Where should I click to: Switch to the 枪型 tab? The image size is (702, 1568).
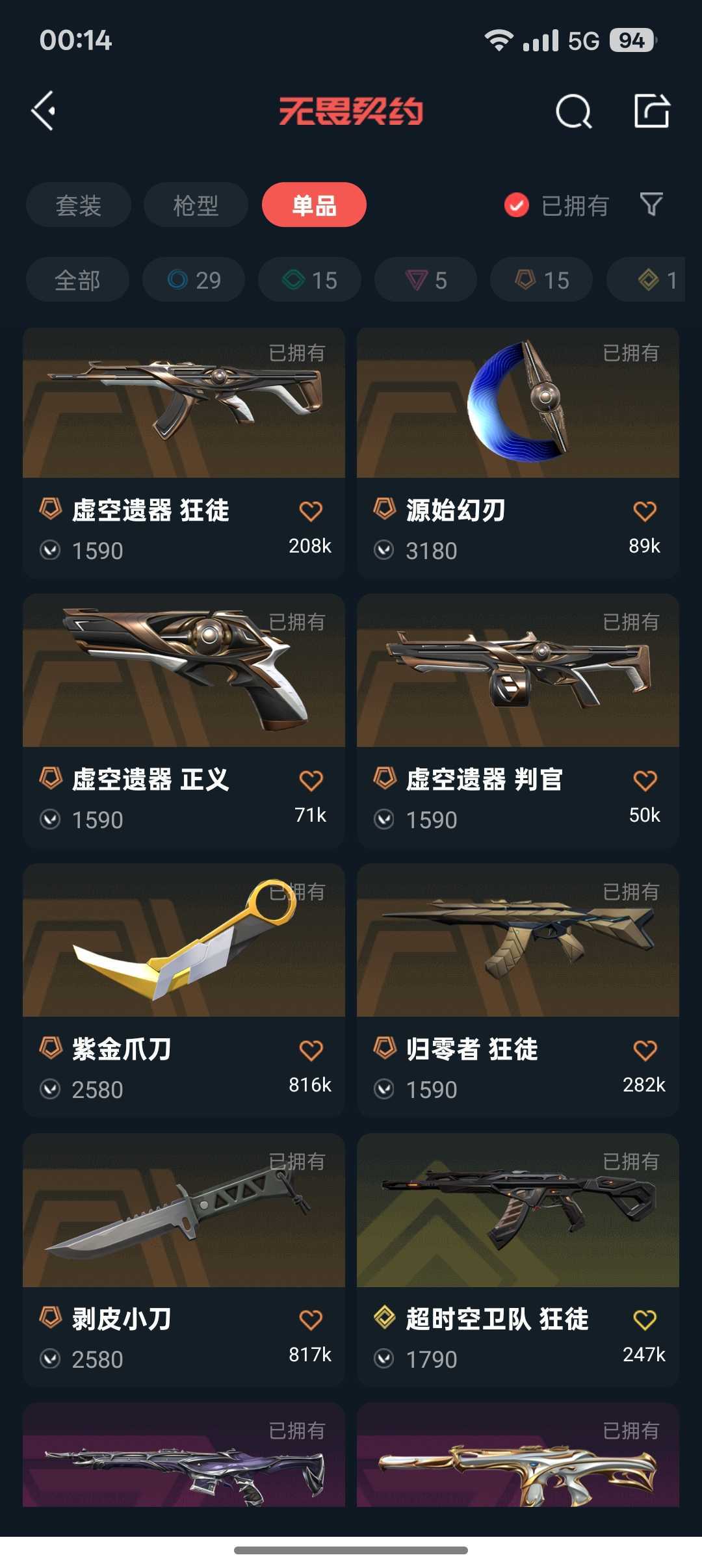[196, 205]
